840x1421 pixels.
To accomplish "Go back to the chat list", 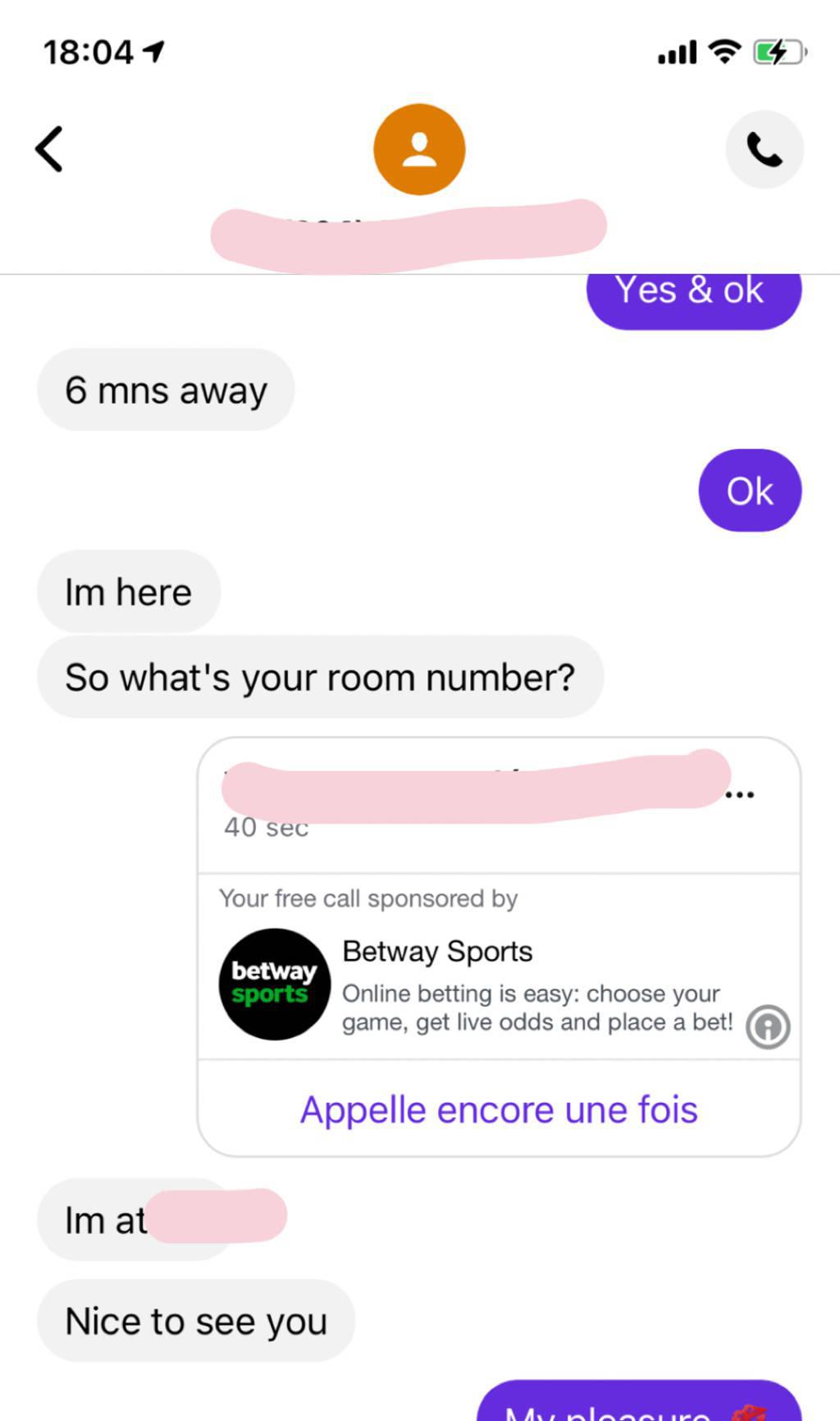I will tap(49, 149).
